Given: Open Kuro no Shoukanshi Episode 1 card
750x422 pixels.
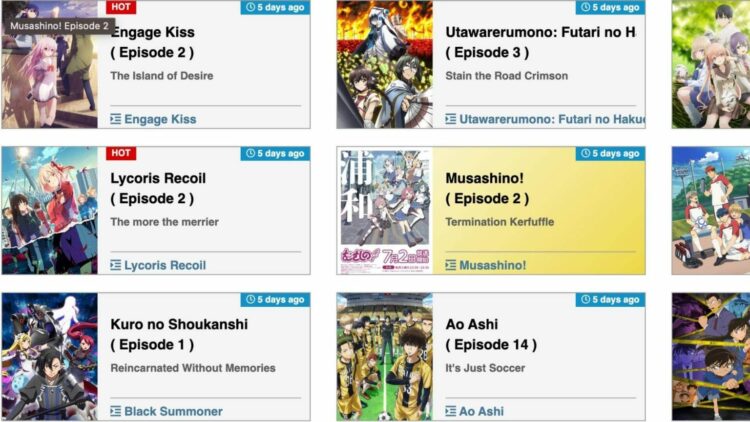Looking at the screenshot, I should [x=178, y=334].
